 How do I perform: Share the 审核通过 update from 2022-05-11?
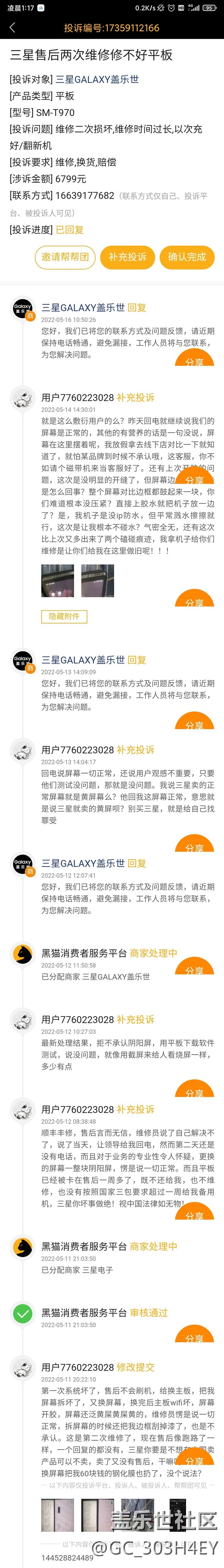click(195, 1338)
